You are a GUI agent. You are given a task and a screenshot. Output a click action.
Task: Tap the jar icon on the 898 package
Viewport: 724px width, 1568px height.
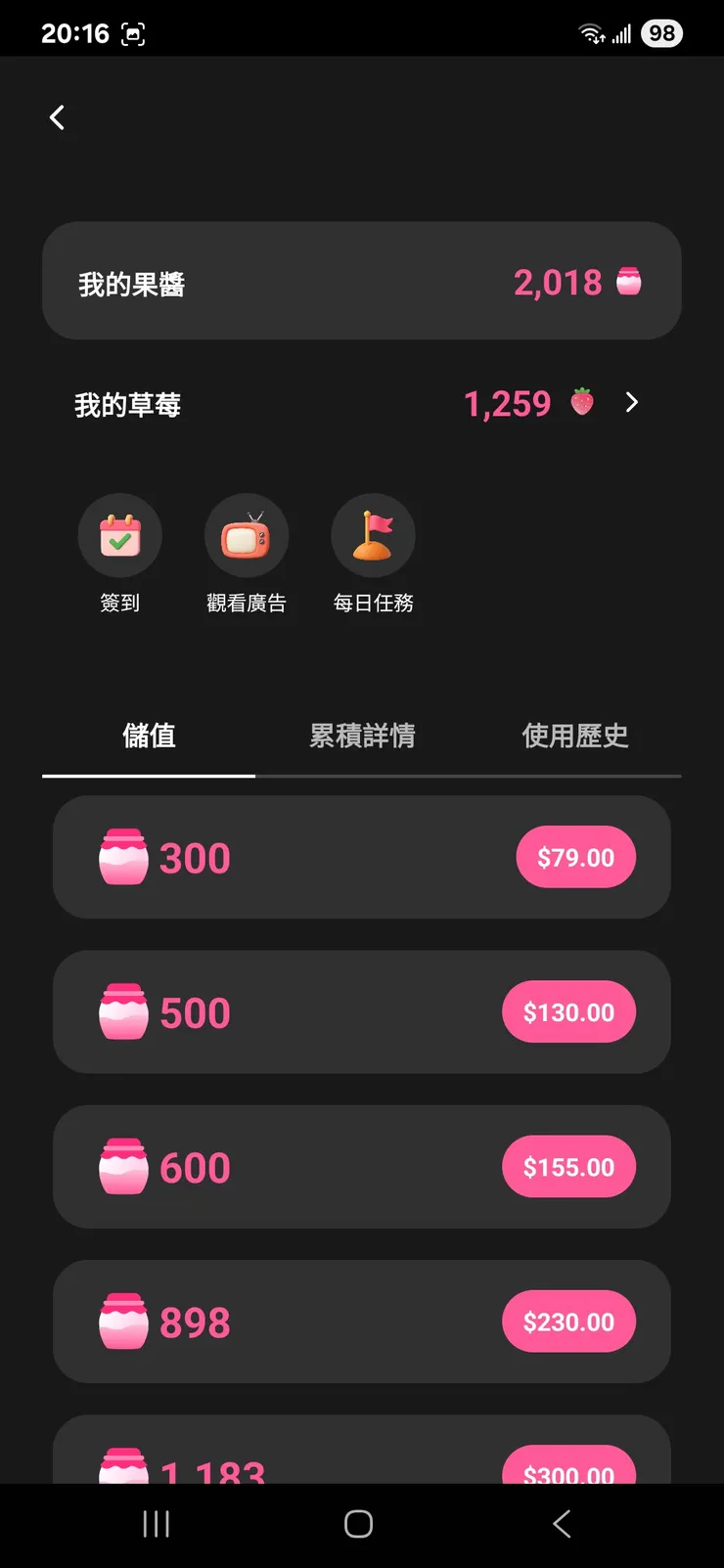[122, 1322]
